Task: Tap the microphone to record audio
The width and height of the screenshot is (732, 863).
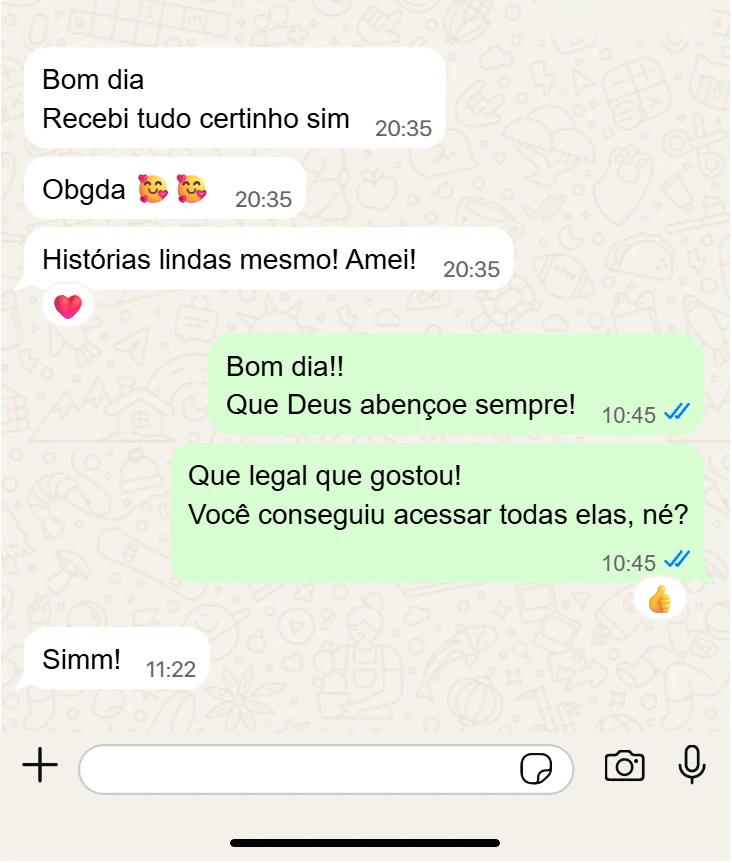Action: (691, 766)
